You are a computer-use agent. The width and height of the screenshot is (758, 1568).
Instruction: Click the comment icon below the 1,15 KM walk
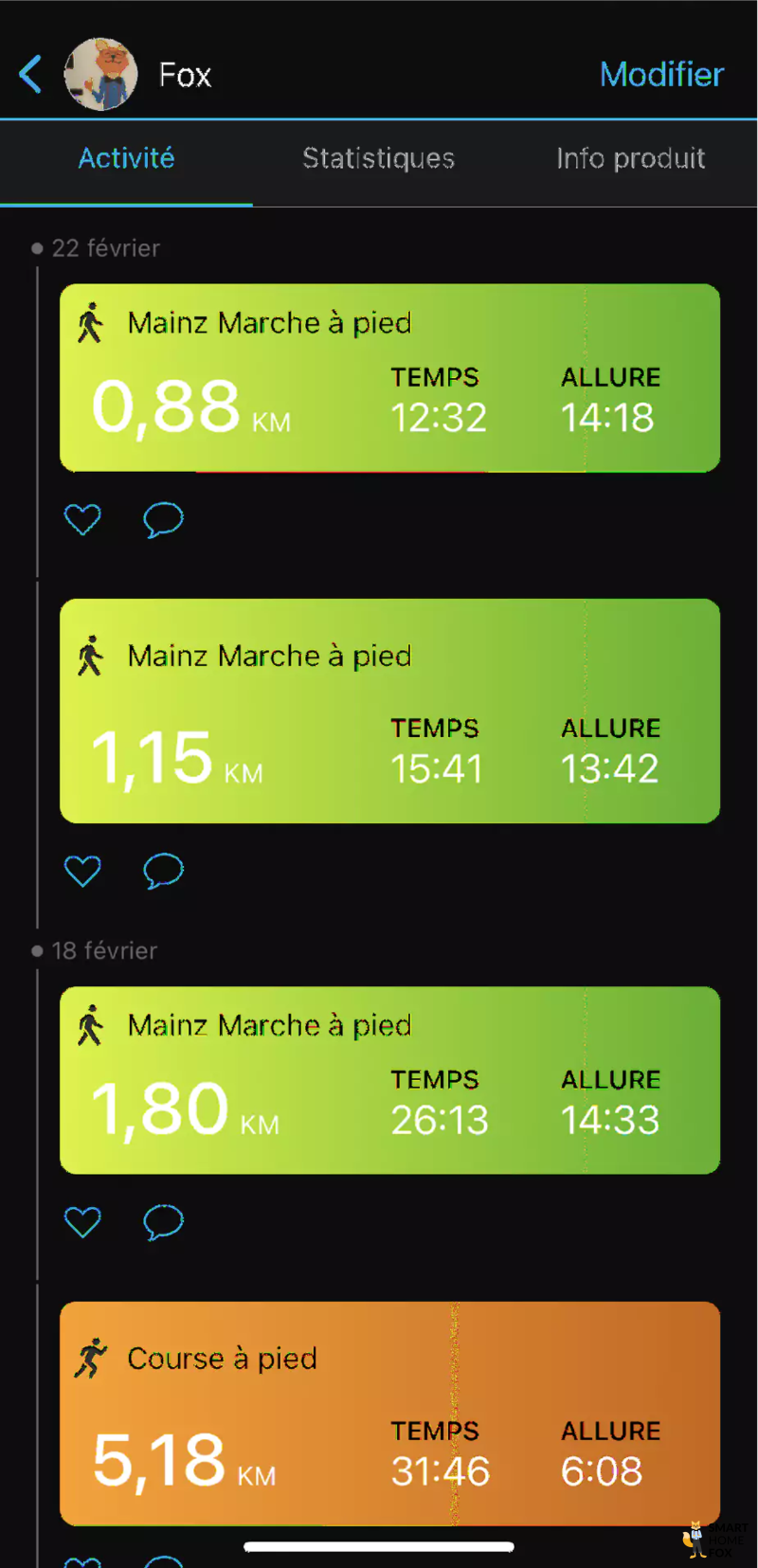tap(162, 870)
